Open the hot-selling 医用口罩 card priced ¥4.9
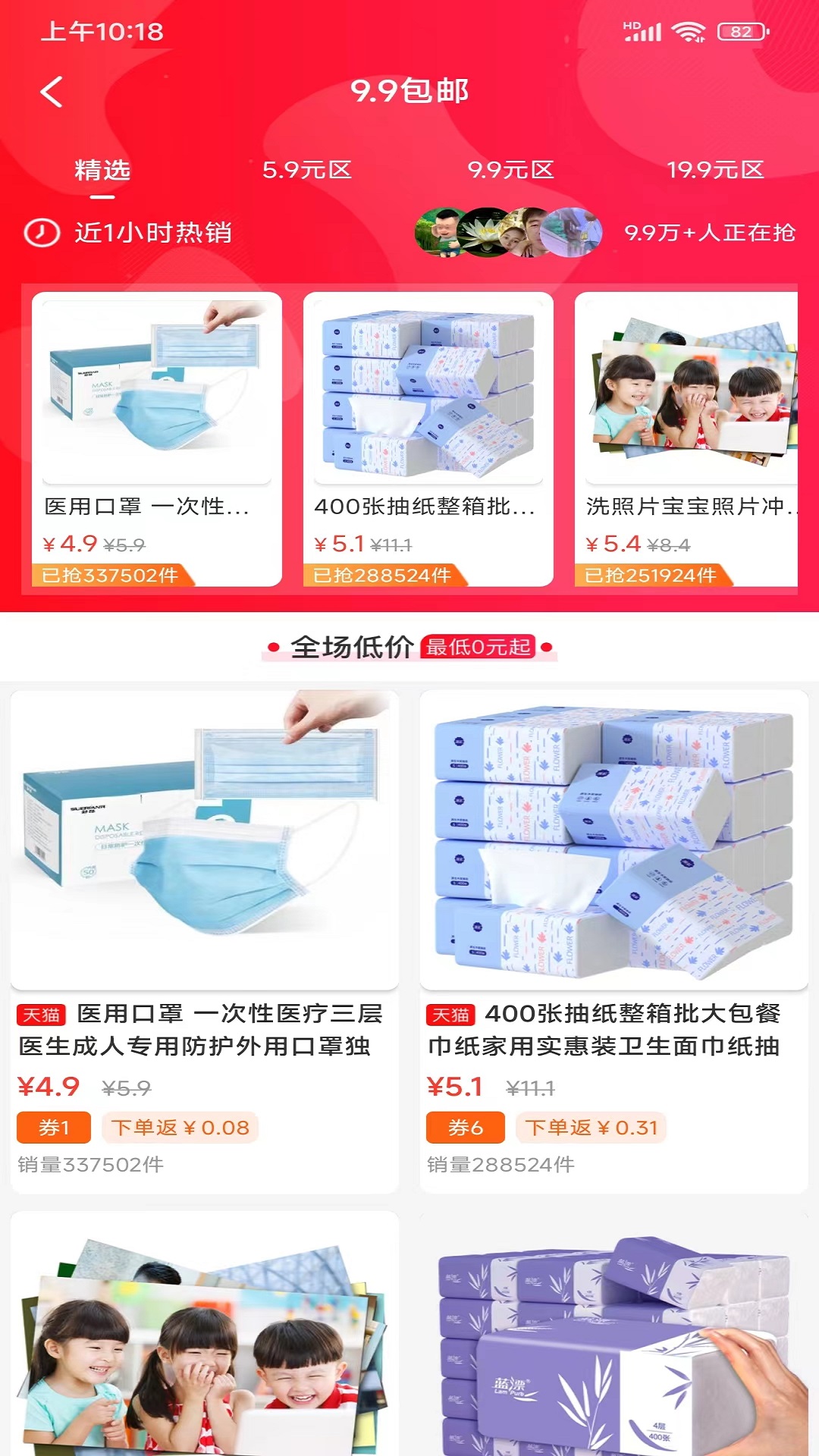819x1456 pixels. [157, 438]
